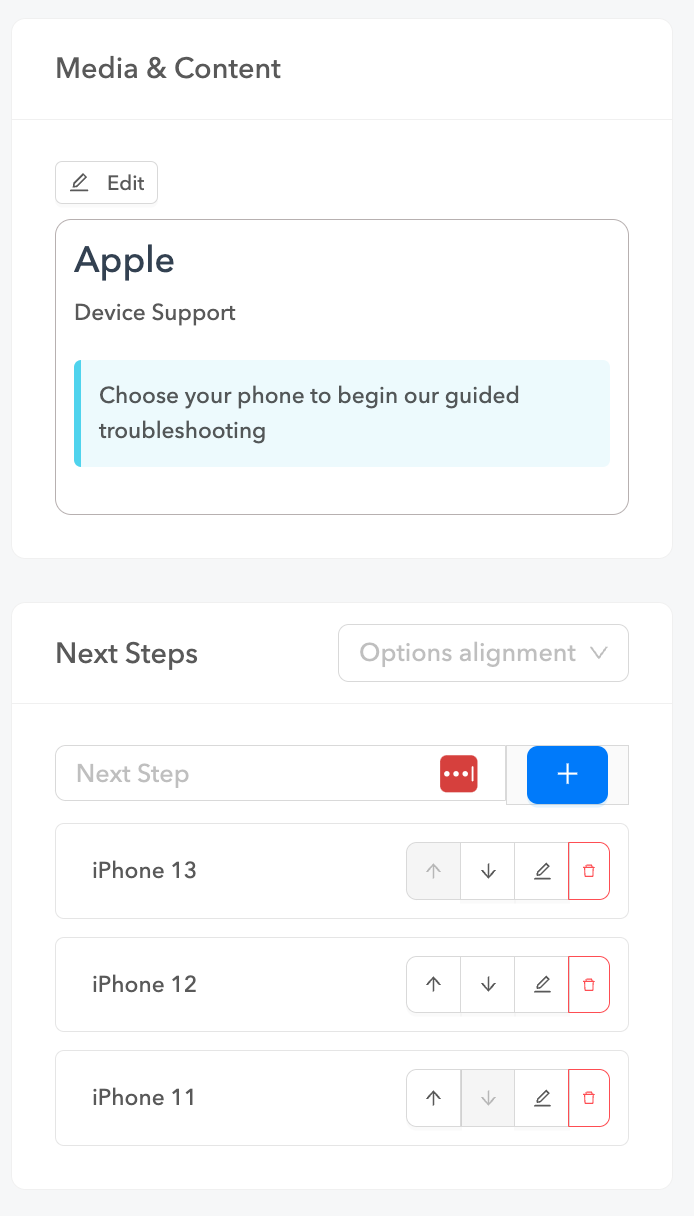Move iPhone 11 up in the list
This screenshot has width=694, height=1216.
(434, 1098)
